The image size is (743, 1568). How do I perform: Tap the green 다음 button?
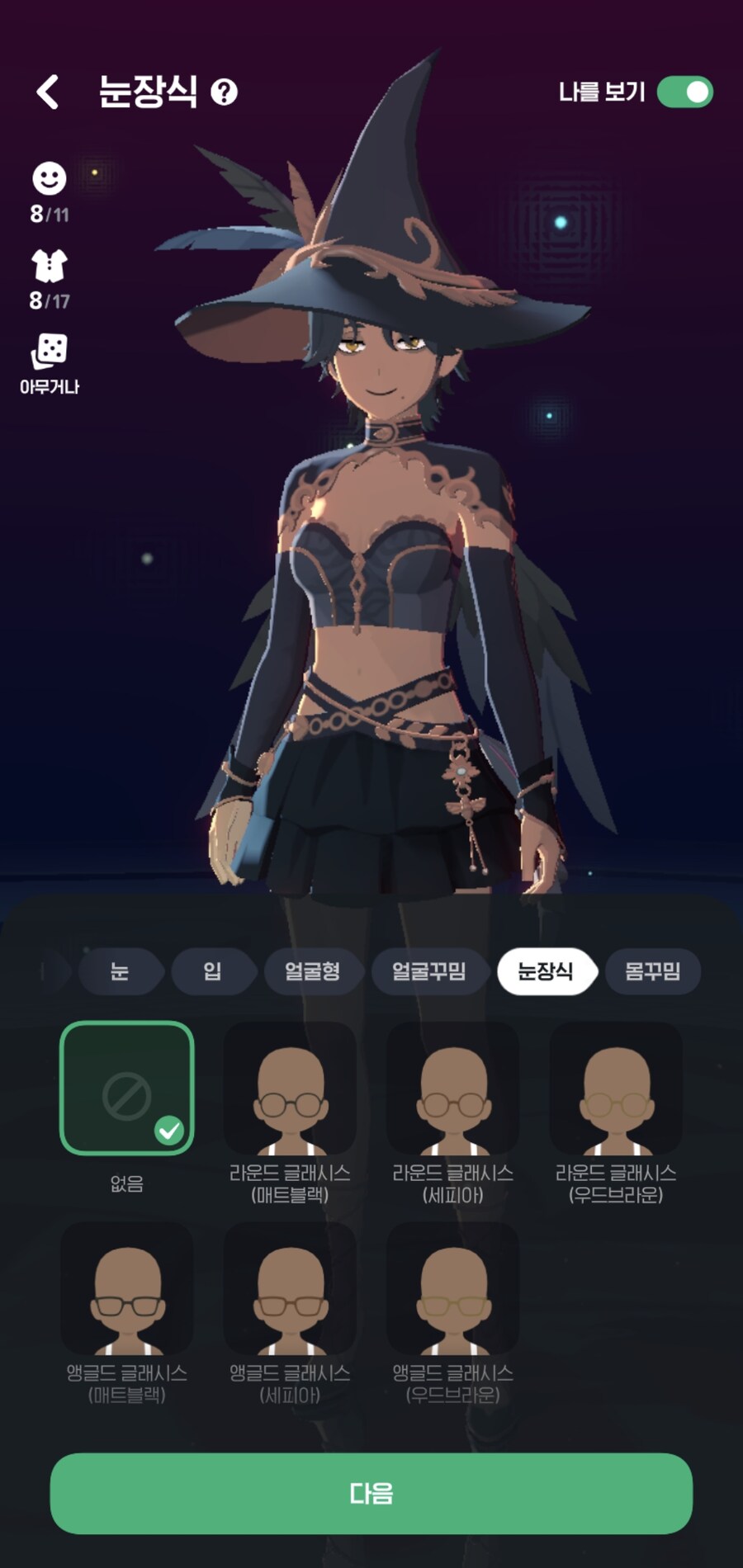tap(371, 1493)
